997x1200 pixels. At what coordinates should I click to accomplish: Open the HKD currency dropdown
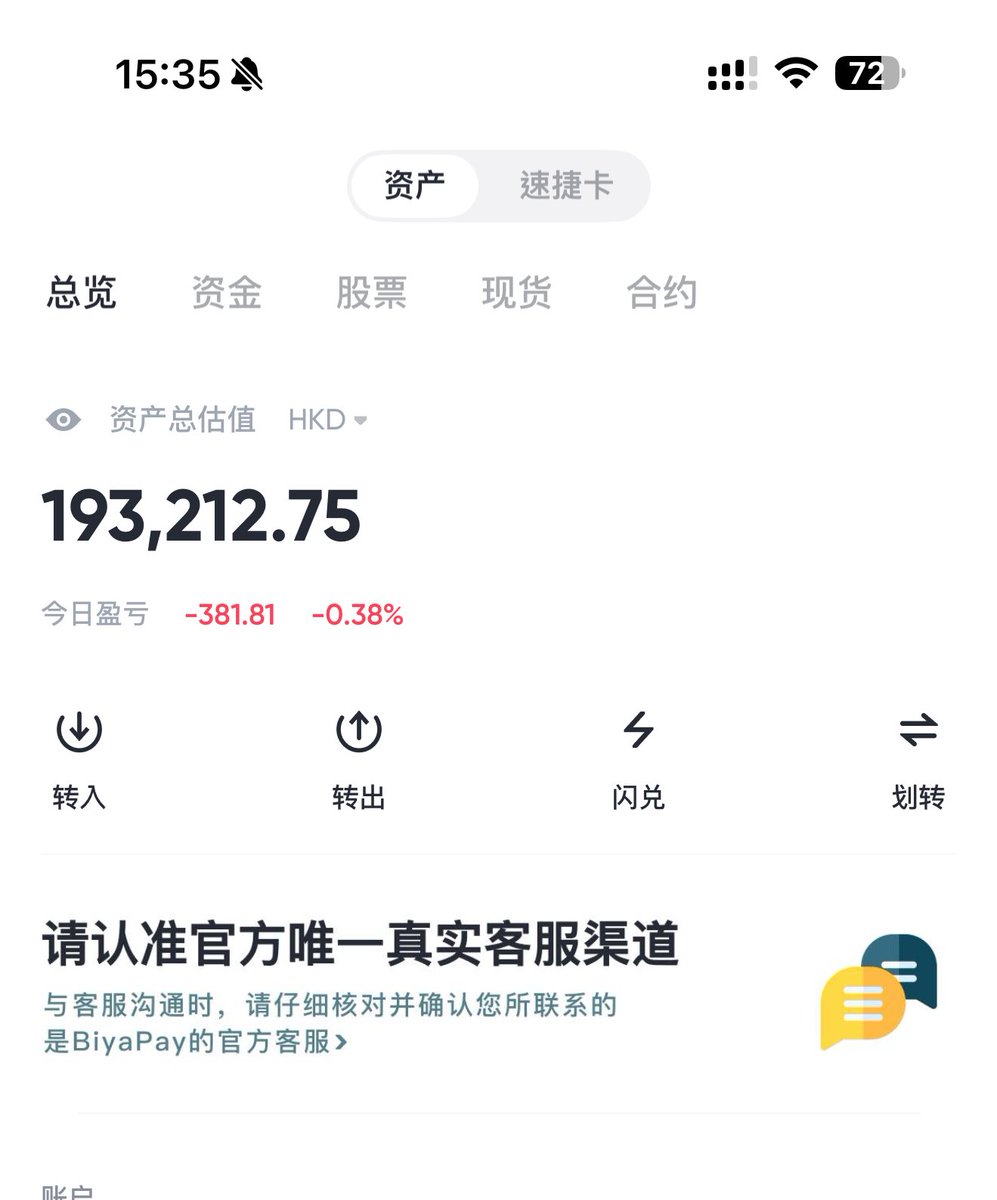(x=327, y=420)
